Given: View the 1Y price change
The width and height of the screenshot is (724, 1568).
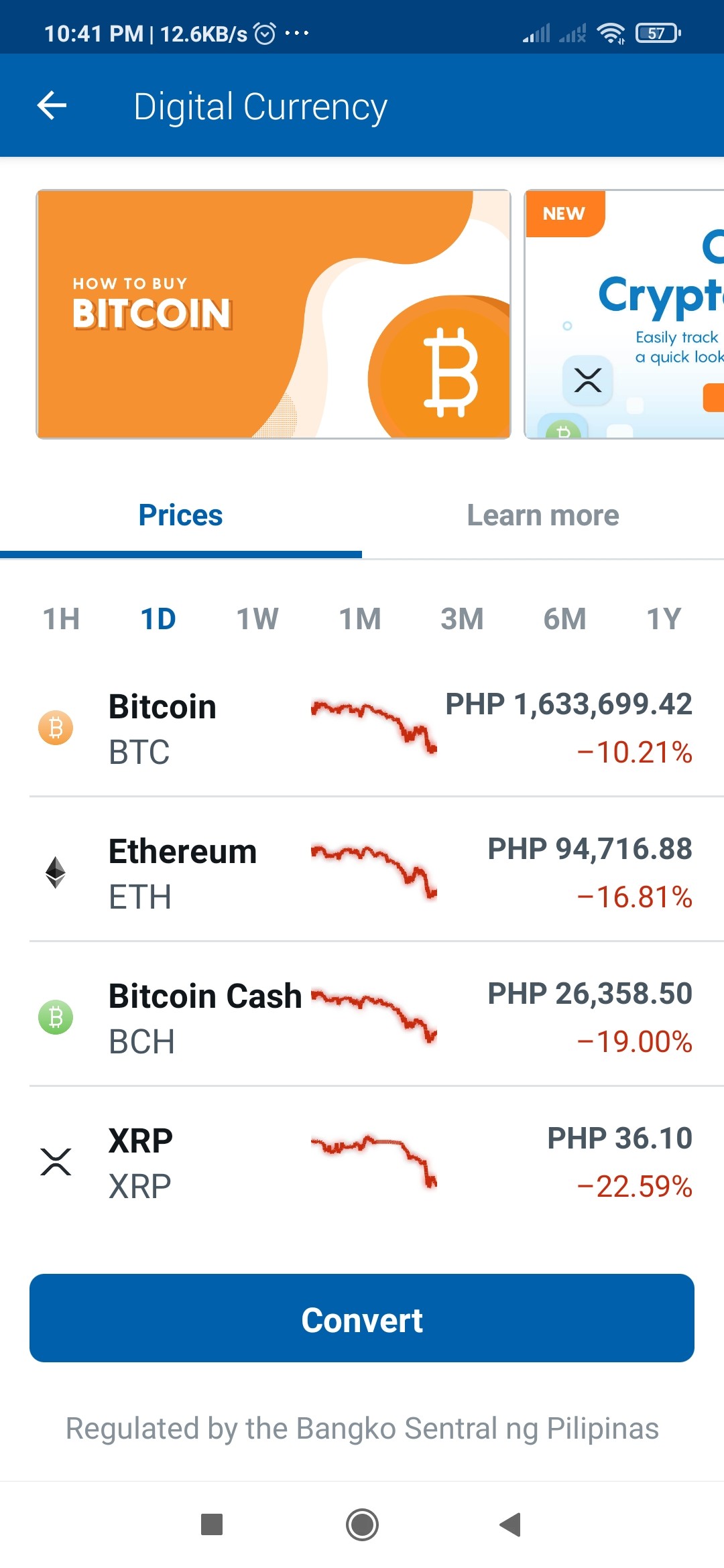Looking at the screenshot, I should [x=664, y=619].
